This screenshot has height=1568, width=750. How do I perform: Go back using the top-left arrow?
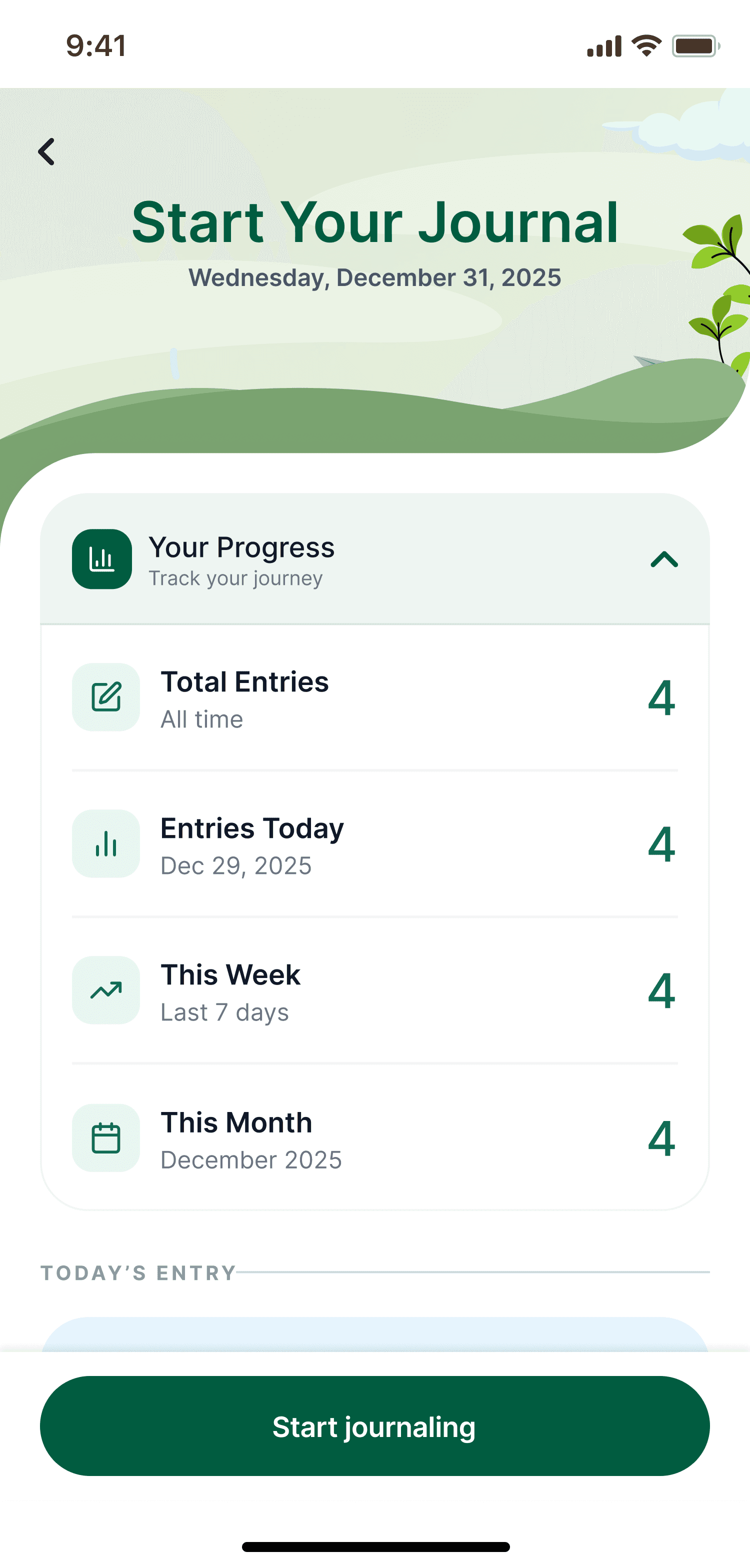47,151
